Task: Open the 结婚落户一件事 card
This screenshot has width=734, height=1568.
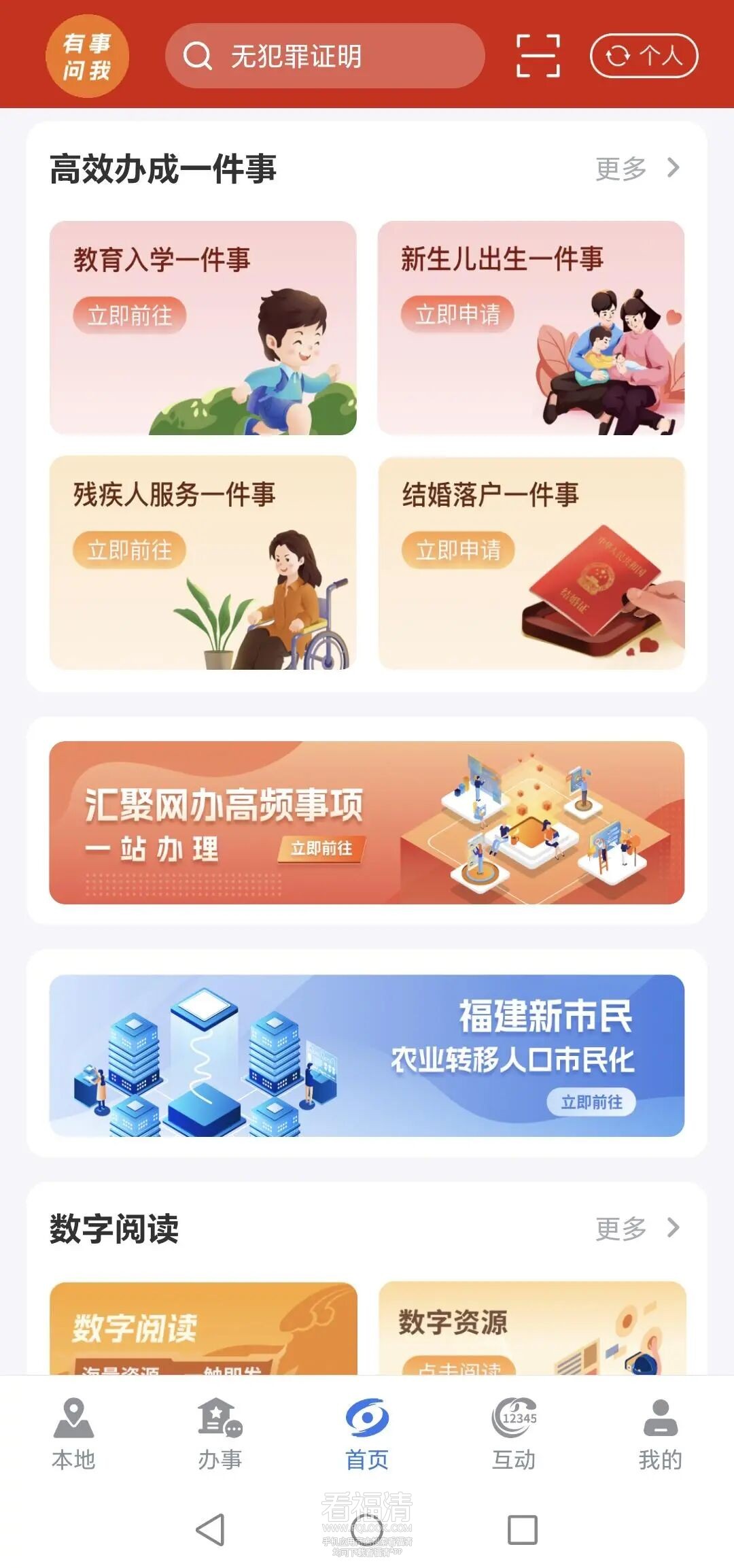Action: pyautogui.click(x=531, y=562)
